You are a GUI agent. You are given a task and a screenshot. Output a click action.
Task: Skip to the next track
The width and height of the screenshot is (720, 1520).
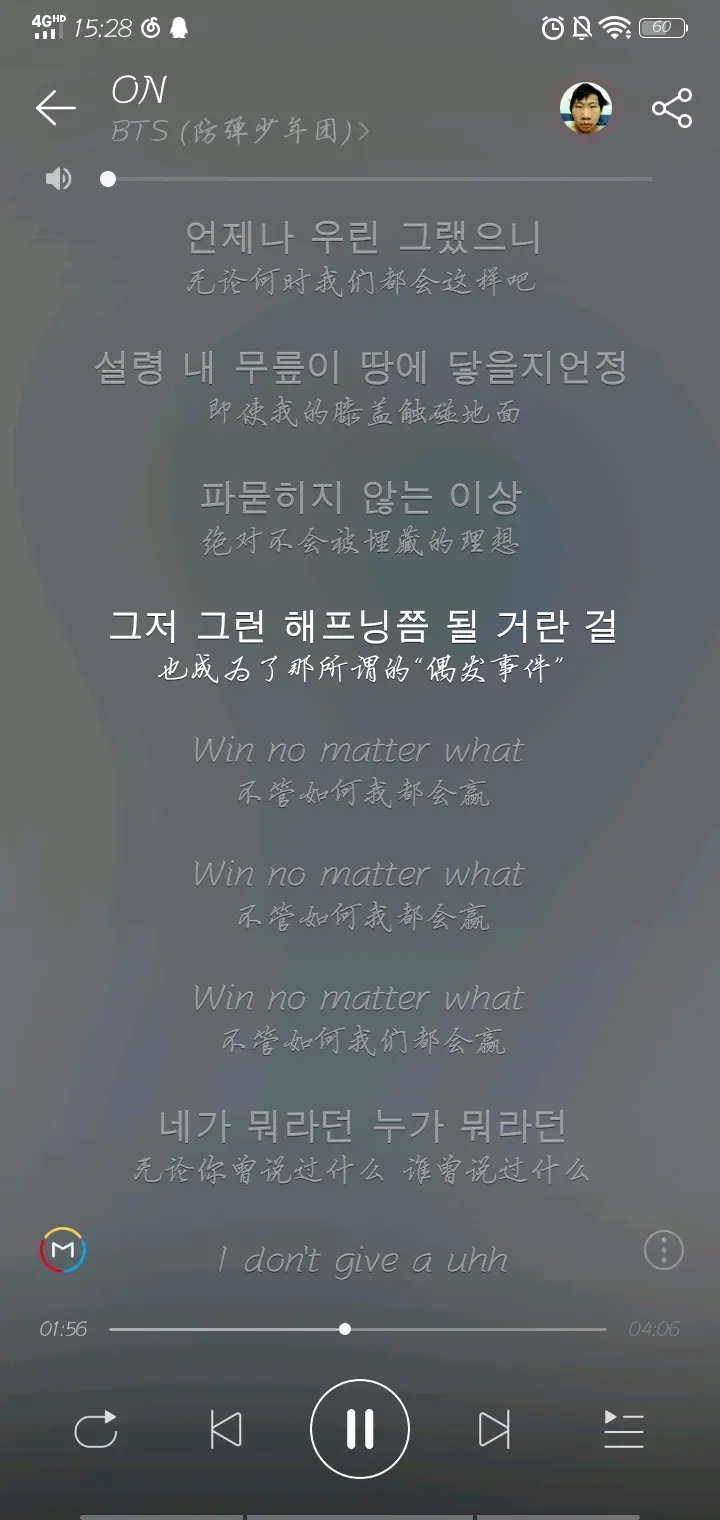coord(494,1429)
